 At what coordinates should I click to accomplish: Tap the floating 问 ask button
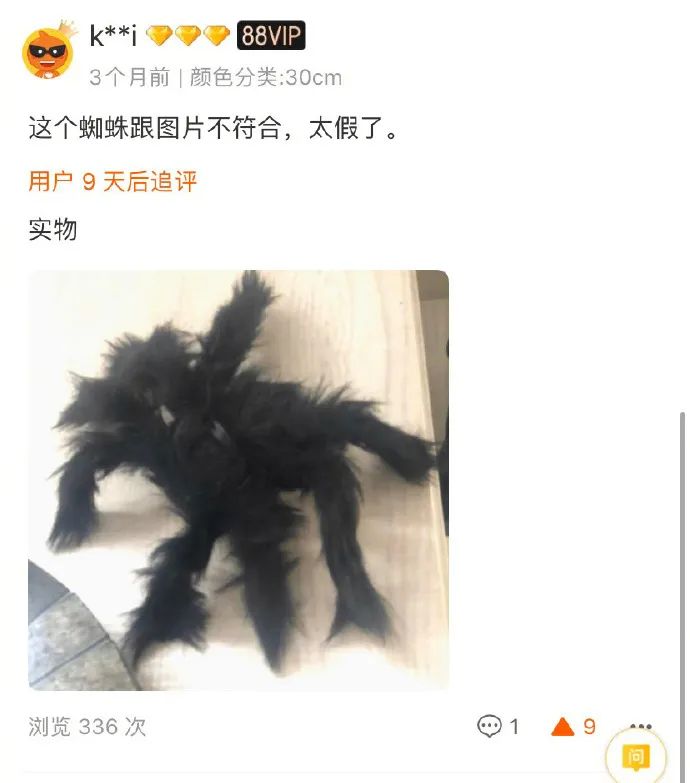click(636, 757)
